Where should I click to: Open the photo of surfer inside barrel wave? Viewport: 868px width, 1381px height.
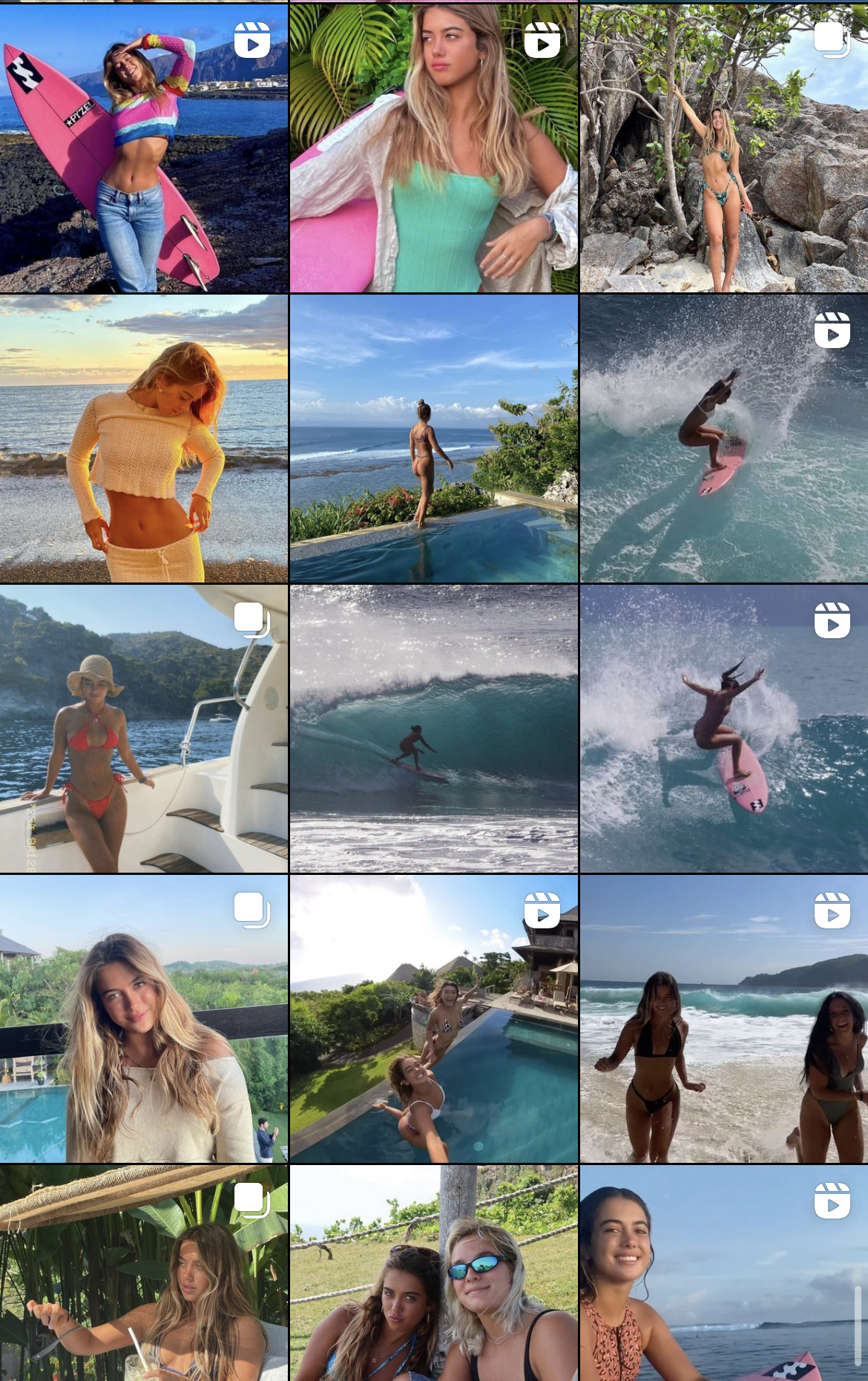click(x=433, y=729)
